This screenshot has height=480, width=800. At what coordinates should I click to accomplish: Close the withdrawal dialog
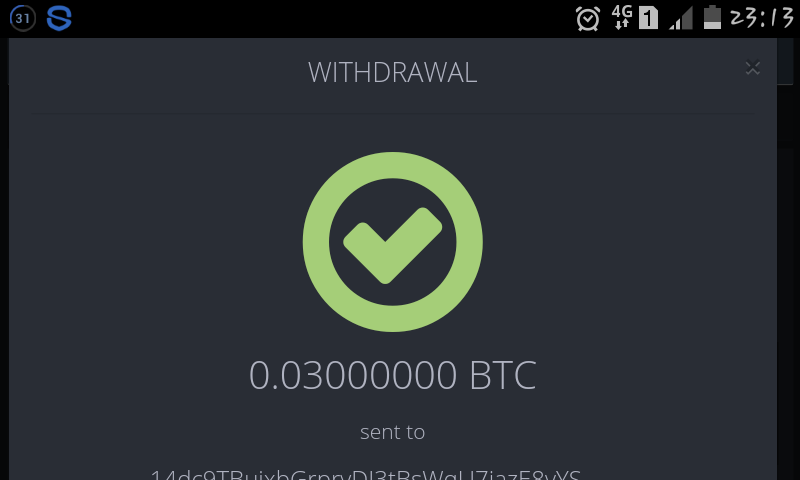(x=753, y=68)
